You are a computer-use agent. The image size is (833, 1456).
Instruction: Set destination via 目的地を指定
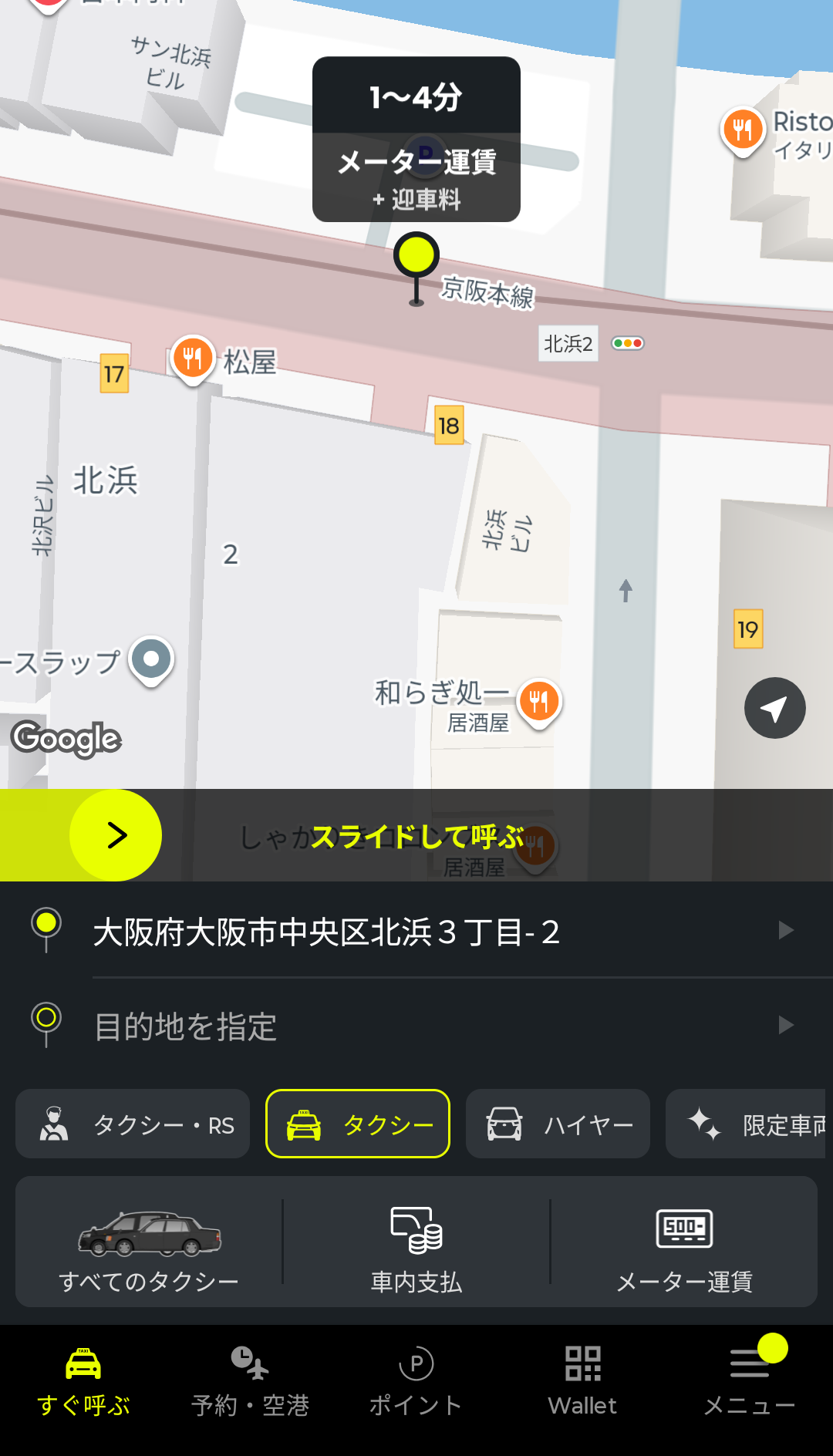[x=416, y=1026]
